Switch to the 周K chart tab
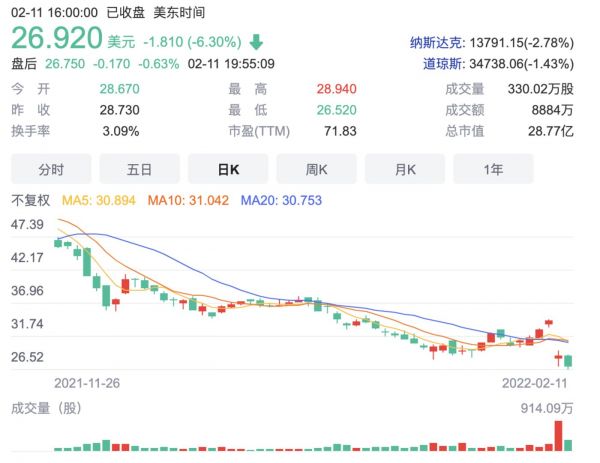 click(316, 169)
